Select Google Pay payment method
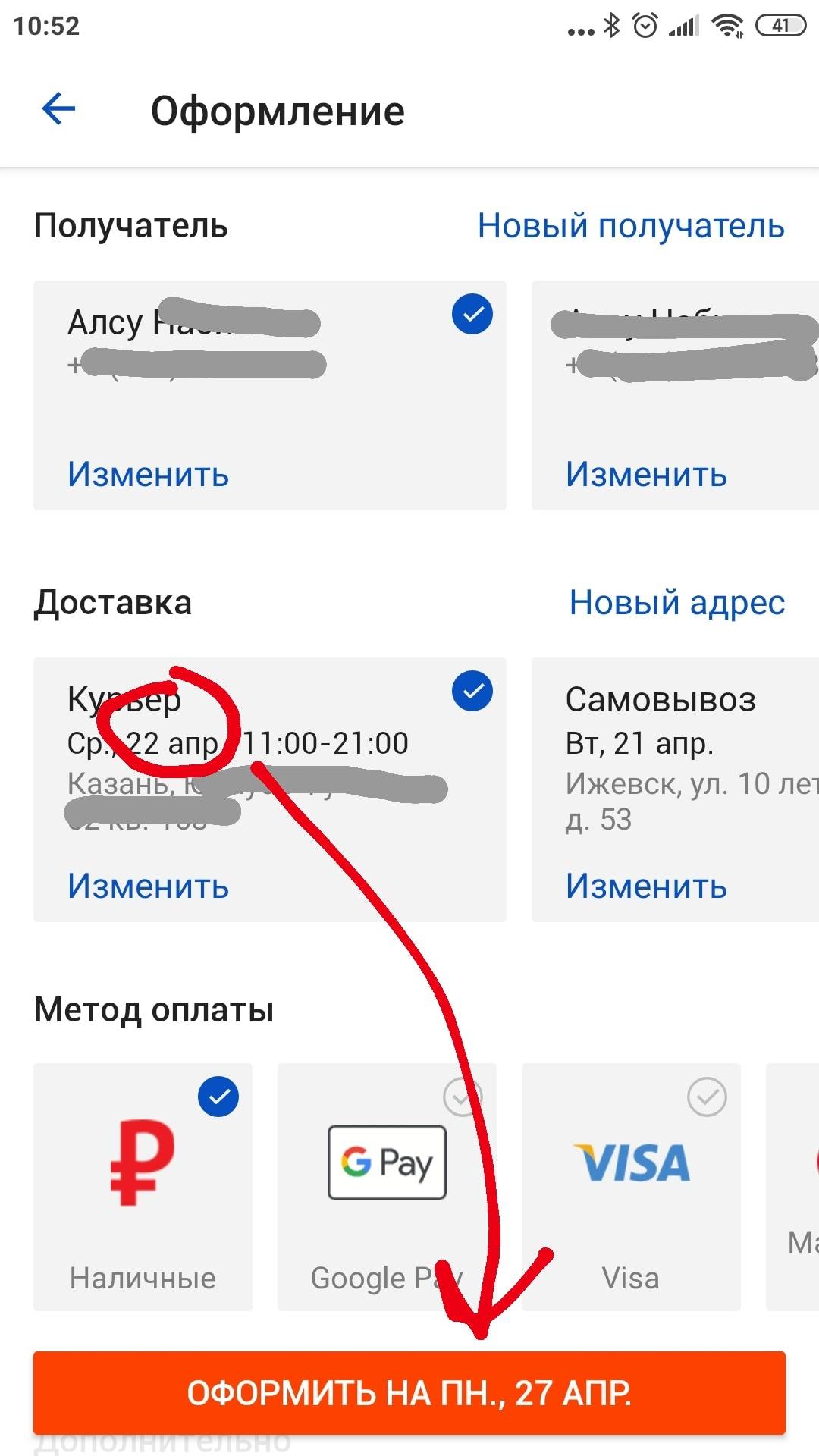 (x=387, y=1187)
